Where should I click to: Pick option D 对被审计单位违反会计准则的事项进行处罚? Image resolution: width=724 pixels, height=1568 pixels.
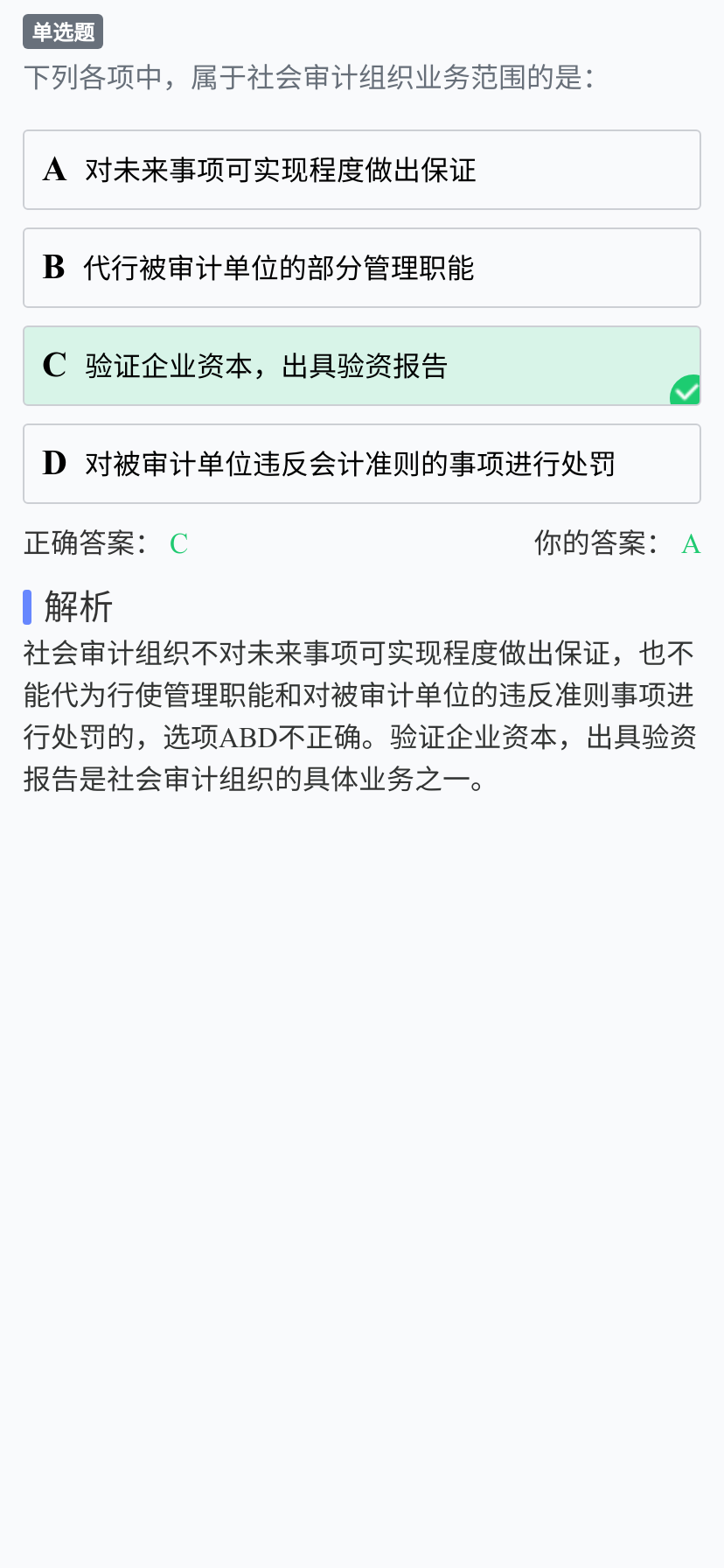click(x=362, y=464)
